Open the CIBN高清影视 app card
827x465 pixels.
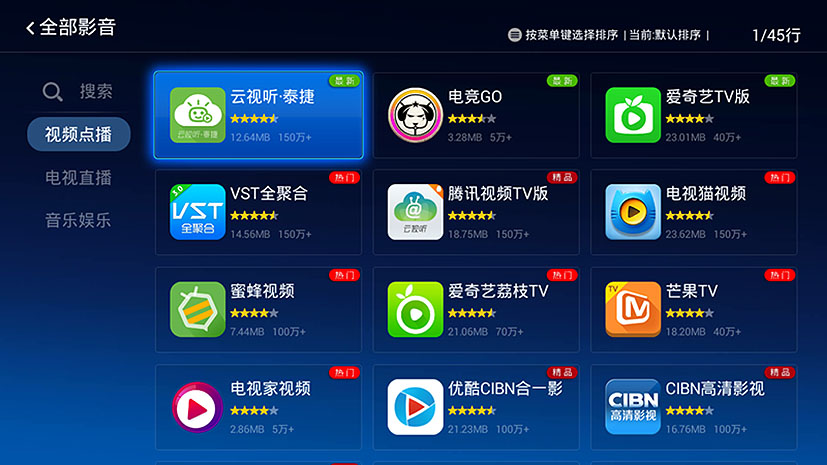coord(693,406)
